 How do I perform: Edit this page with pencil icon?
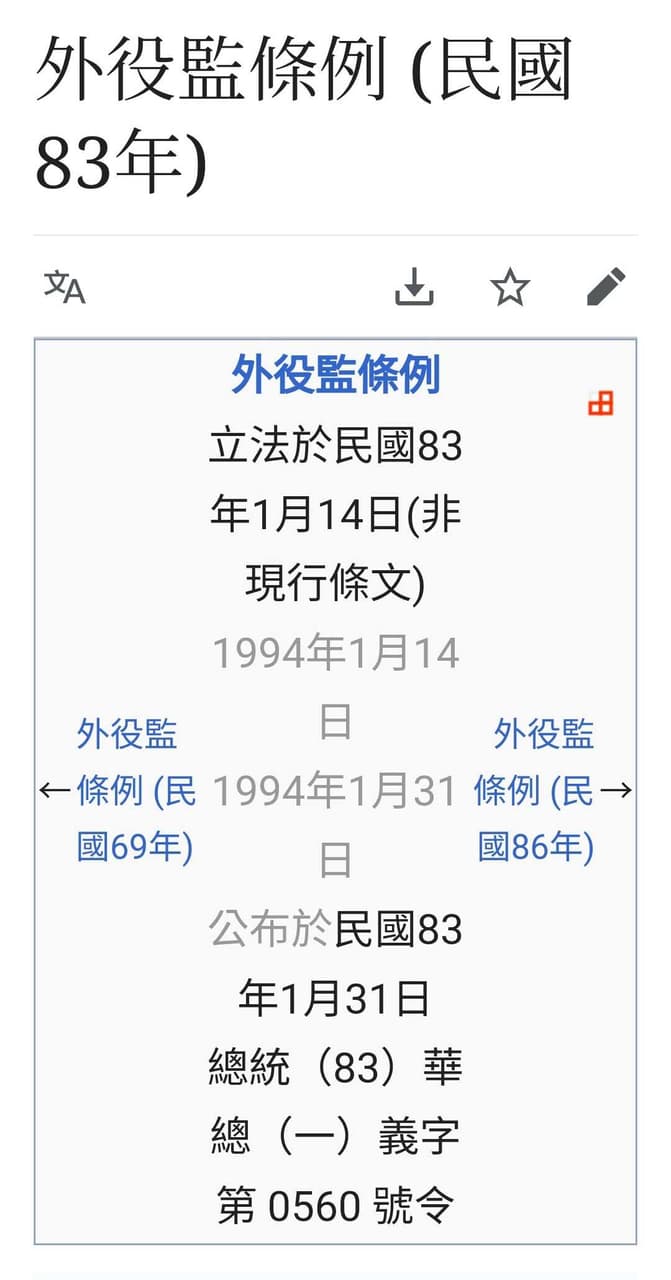(x=606, y=288)
